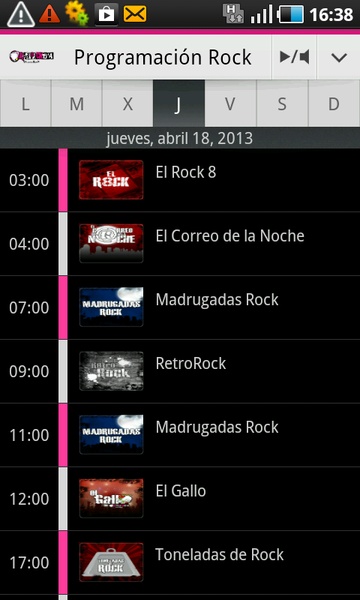Open Toneladas de Rock at 17:00
This screenshot has width=360, height=600.
tap(180, 562)
